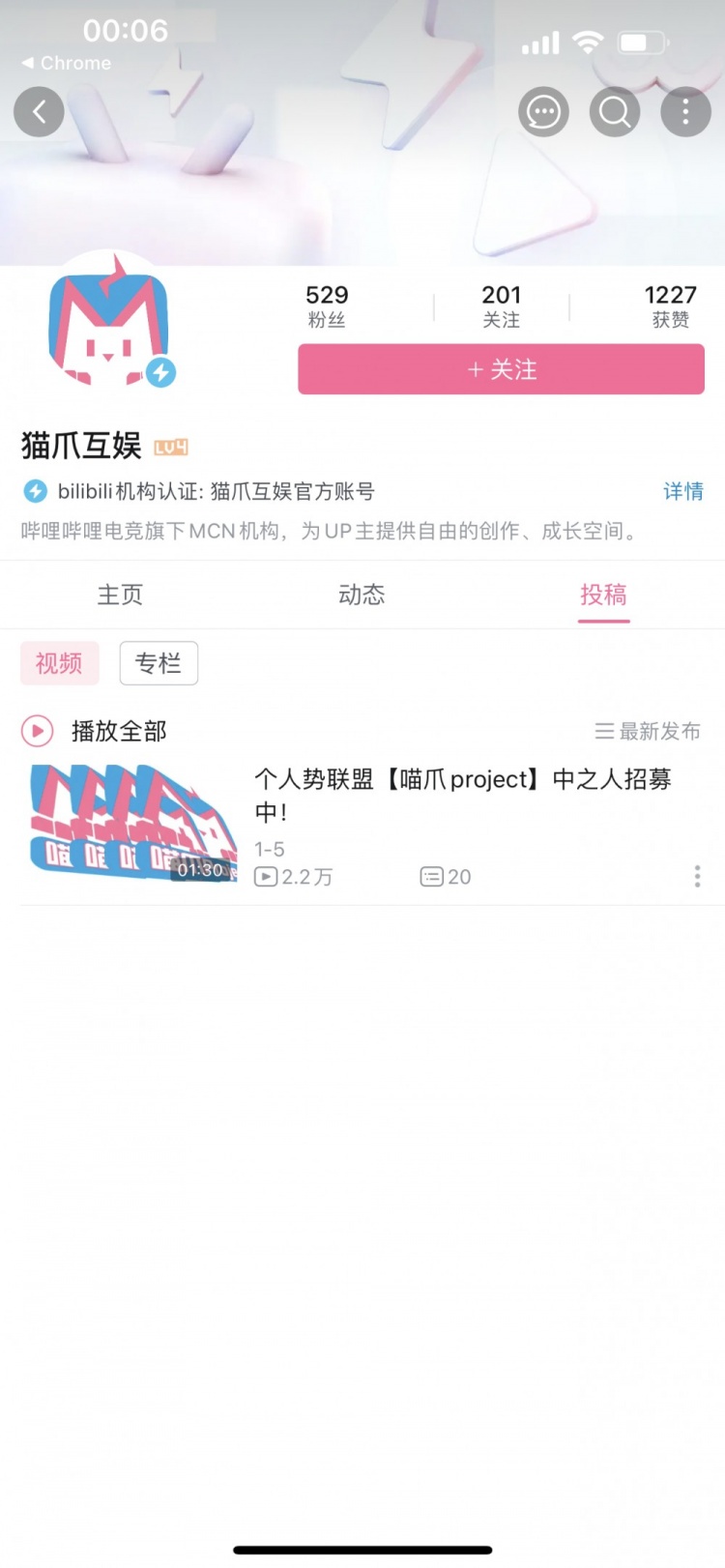This screenshot has height=1568, width=725.
Task: Follow 猫爪互娱 with the pink 关注 button
Action: click(x=501, y=369)
